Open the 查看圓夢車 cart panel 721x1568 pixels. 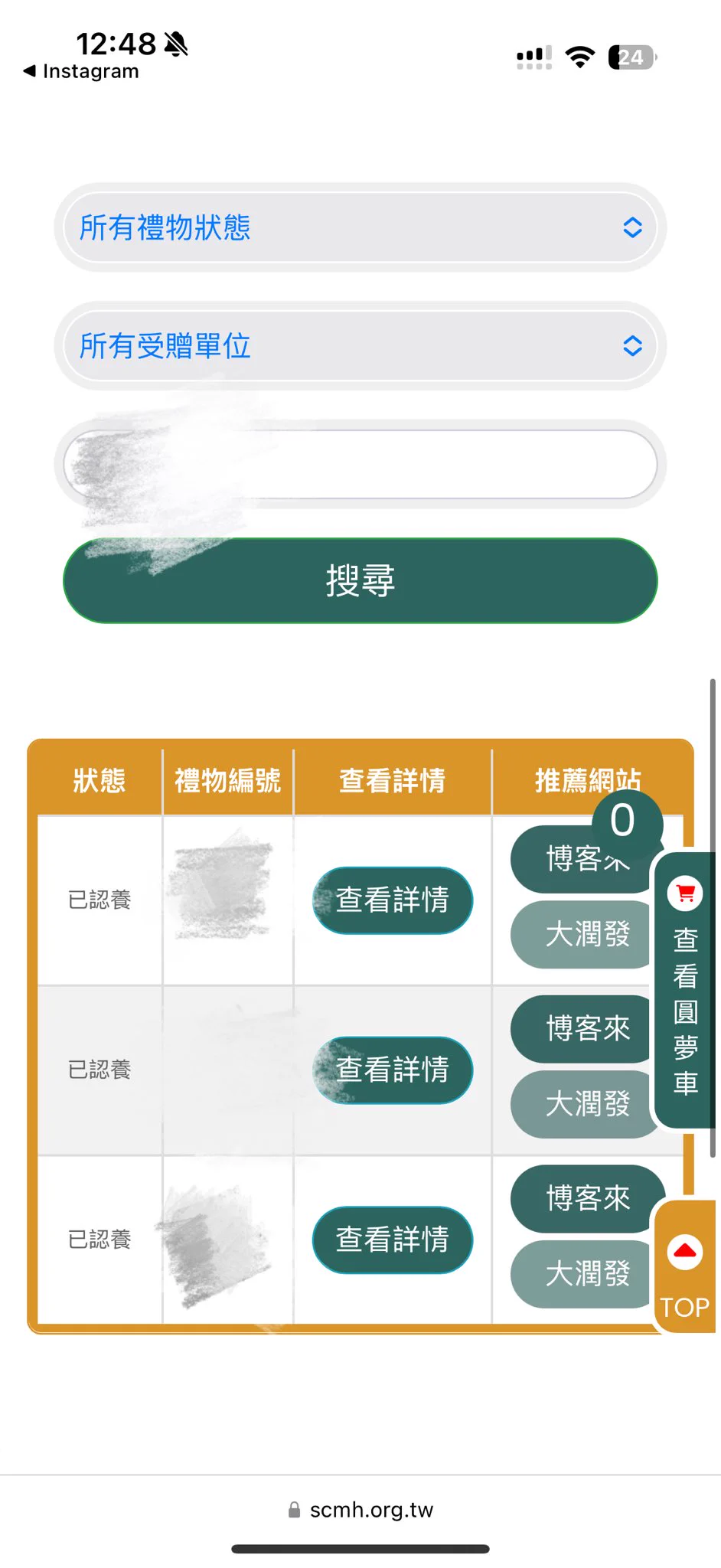pyautogui.click(x=685, y=991)
